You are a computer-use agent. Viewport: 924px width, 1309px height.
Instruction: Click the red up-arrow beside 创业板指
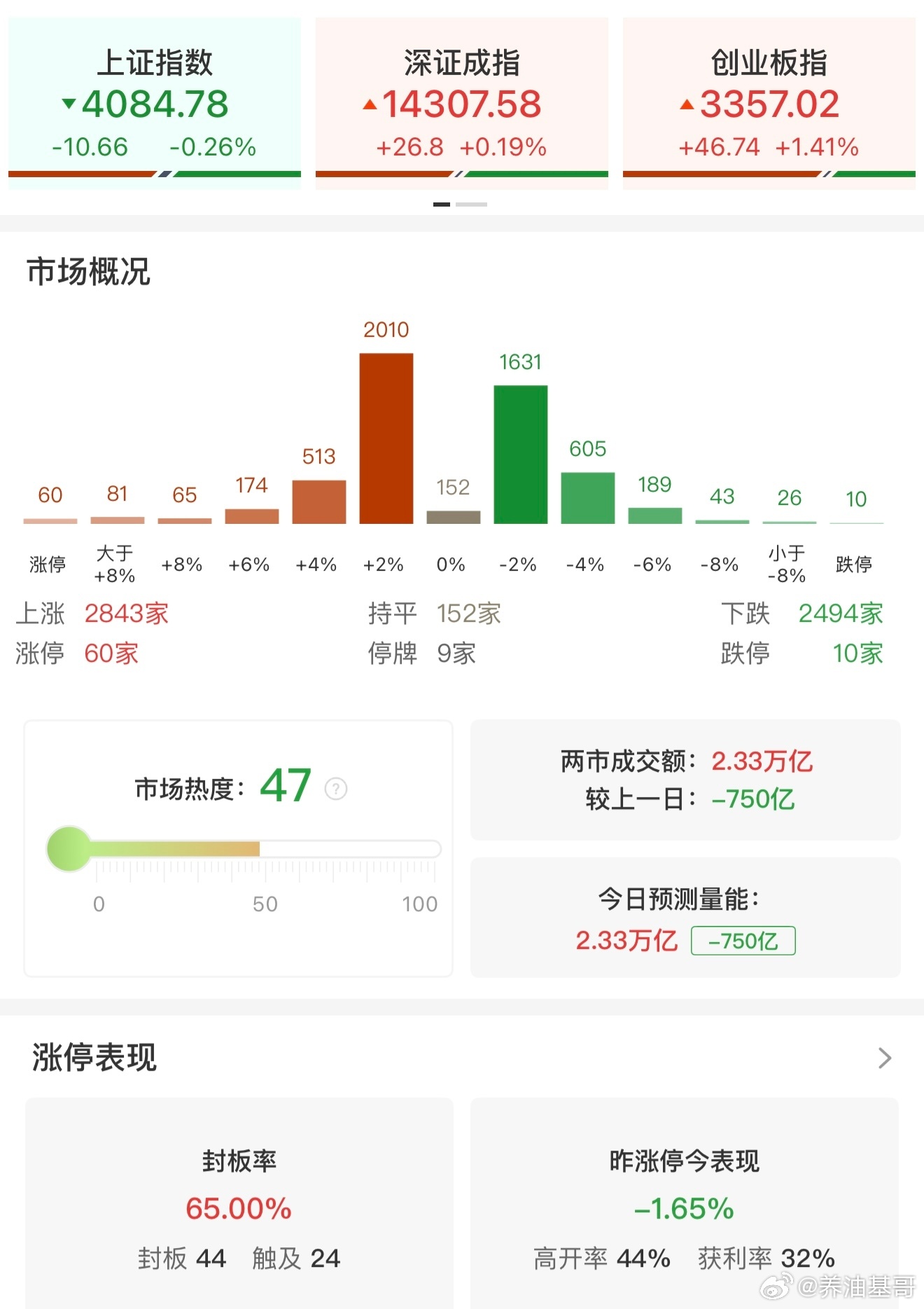pyautogui.click(x=687, y=104)
